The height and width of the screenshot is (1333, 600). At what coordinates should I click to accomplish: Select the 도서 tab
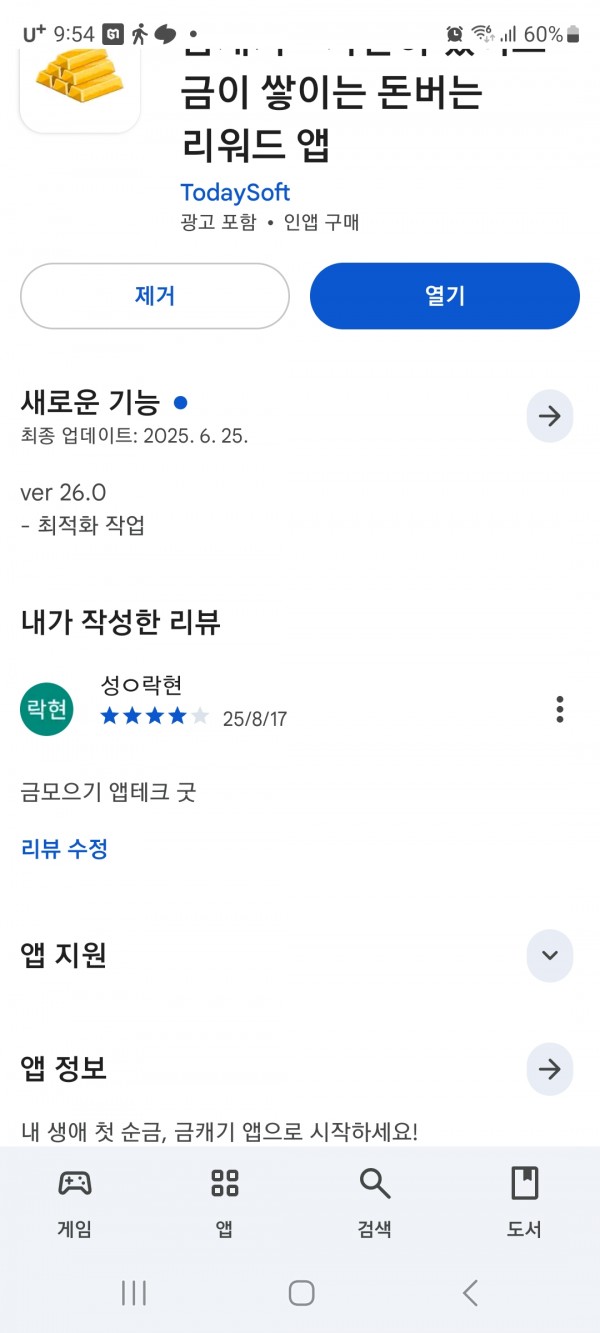click(525, 1202)
